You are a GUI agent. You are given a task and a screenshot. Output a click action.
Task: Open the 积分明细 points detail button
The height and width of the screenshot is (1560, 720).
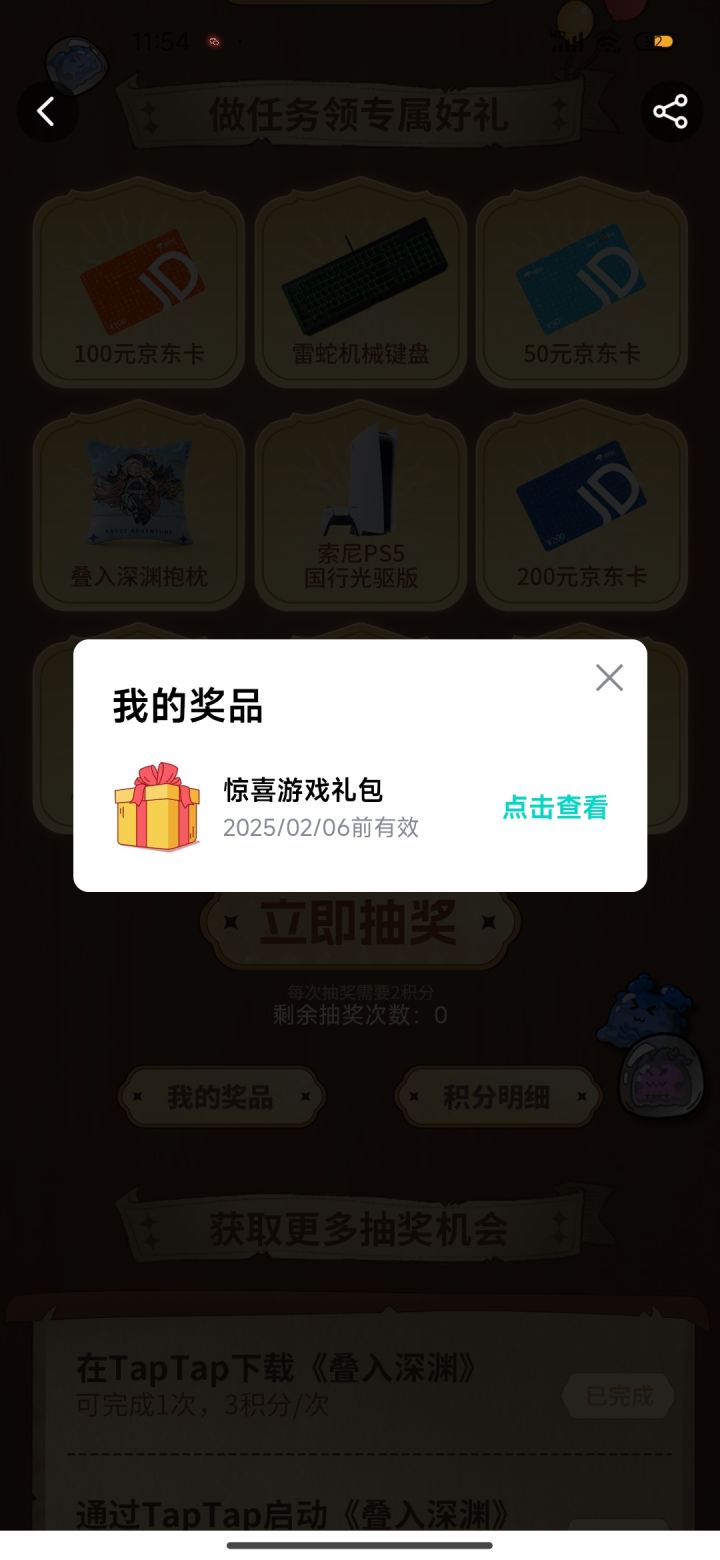click(497, 1095)
